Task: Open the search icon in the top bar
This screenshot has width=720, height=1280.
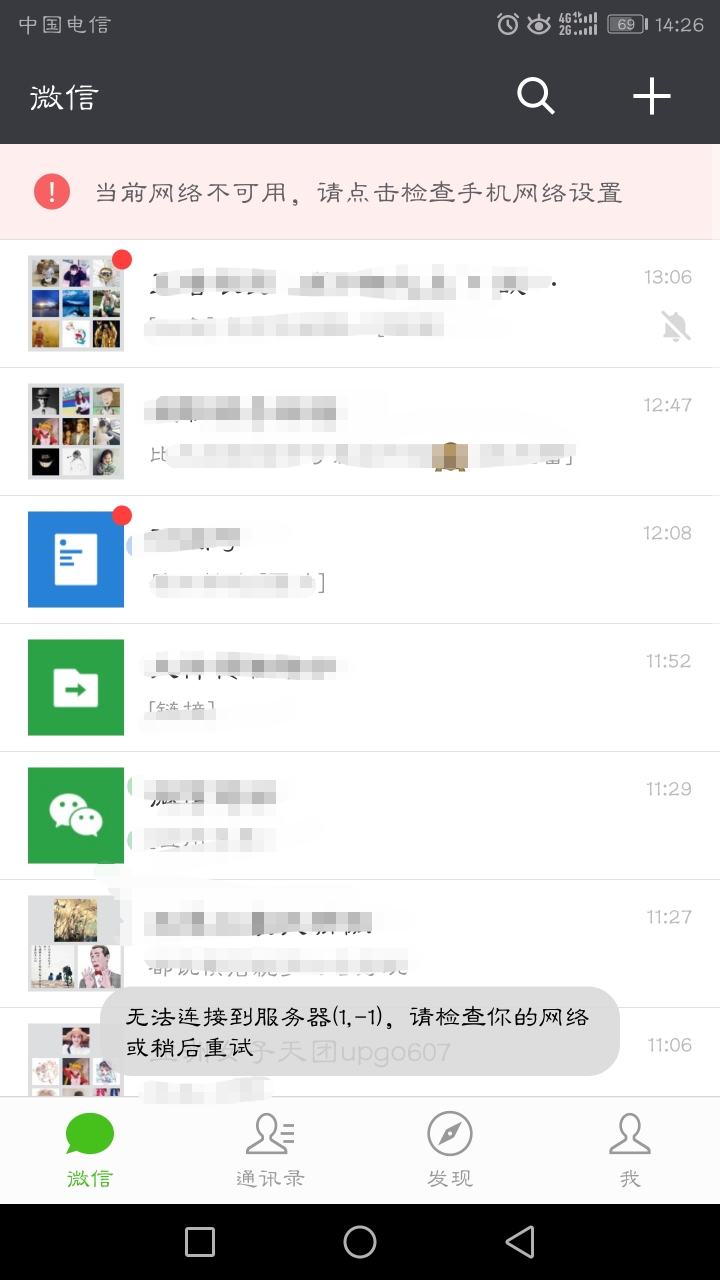Action: (x=536, y=96)
